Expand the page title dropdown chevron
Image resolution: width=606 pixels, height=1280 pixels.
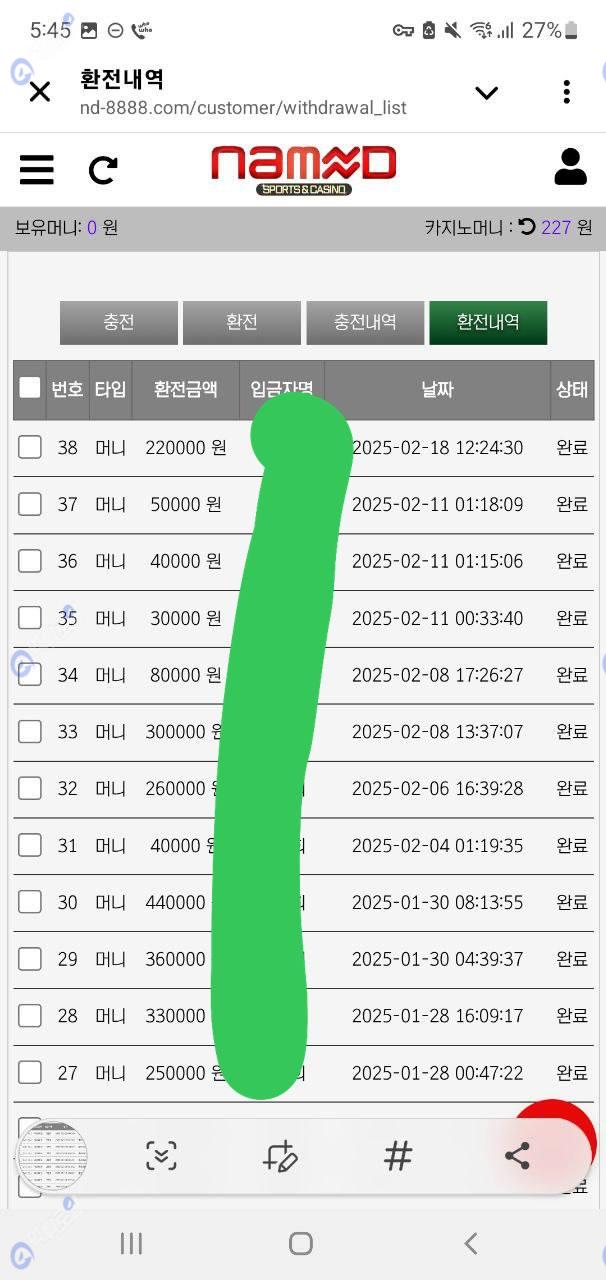[x=486, y=93]
